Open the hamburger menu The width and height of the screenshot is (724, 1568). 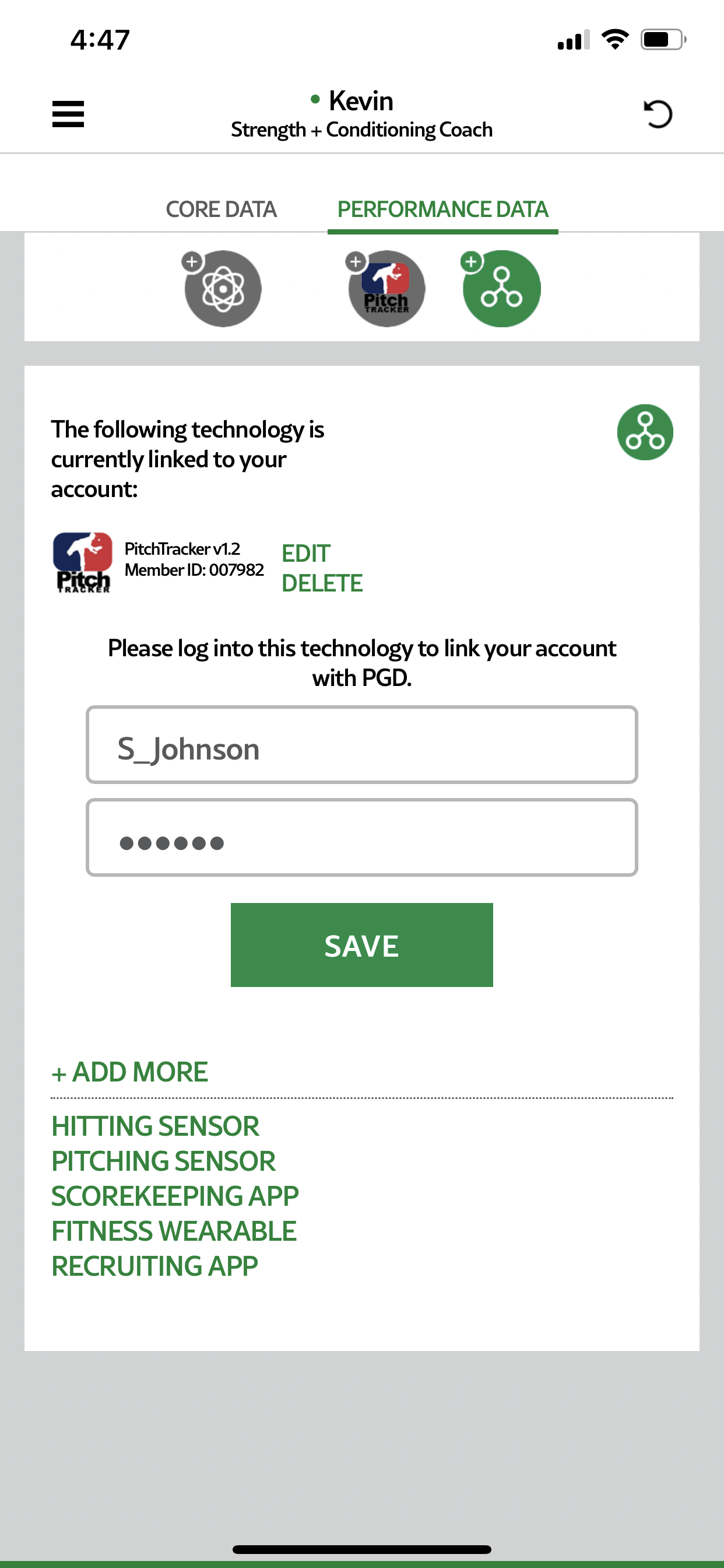click(x=68, y=114)
